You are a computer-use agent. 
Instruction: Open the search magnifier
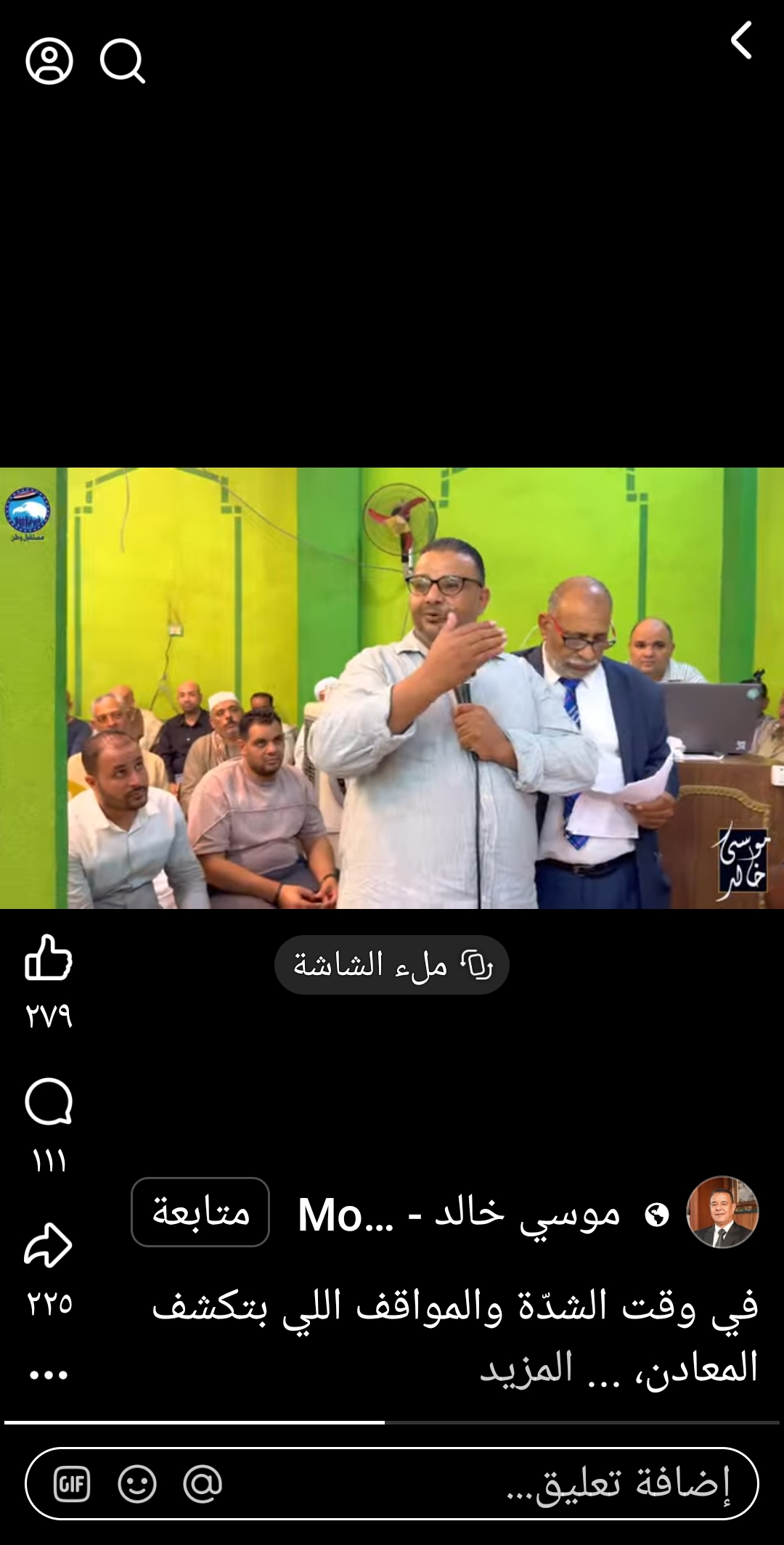pyautogui.click(x=122, y=62)
